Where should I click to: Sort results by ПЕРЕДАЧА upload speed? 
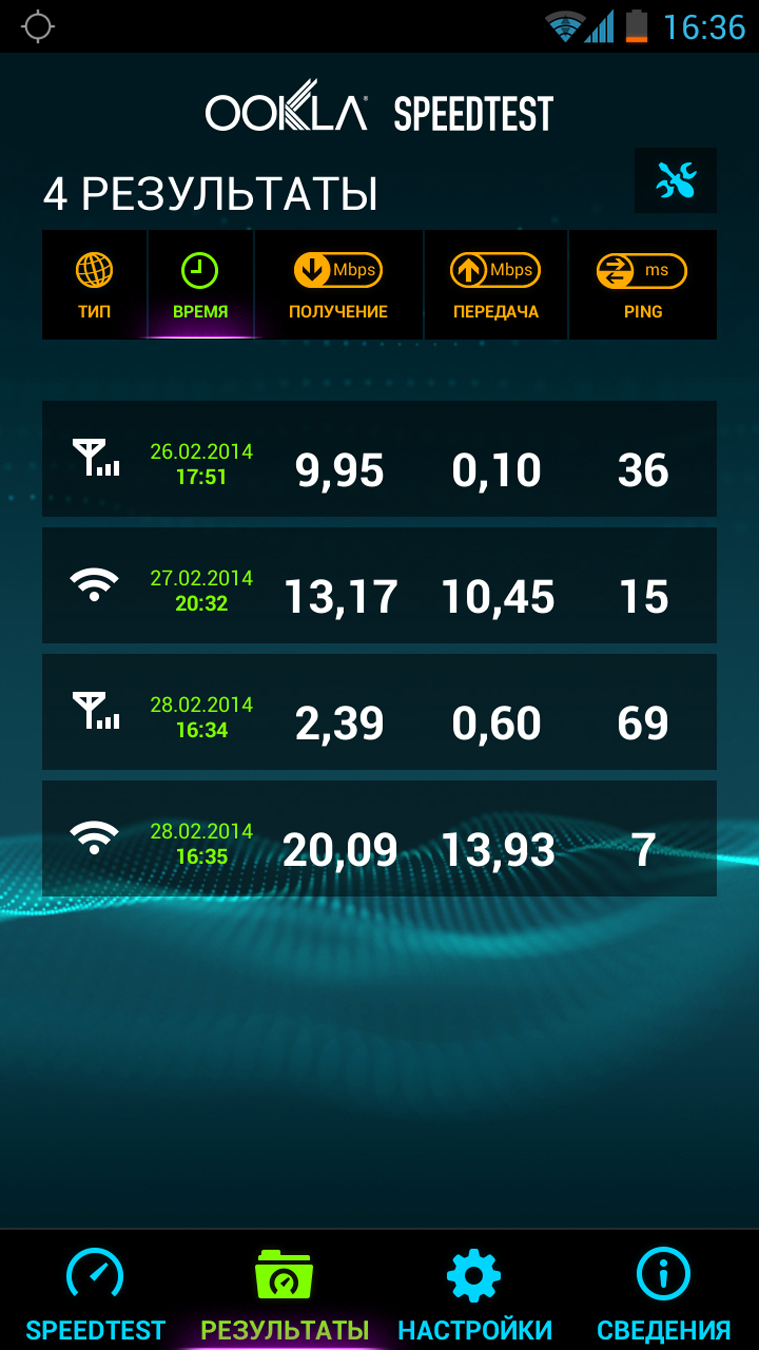tap(495, 286)
